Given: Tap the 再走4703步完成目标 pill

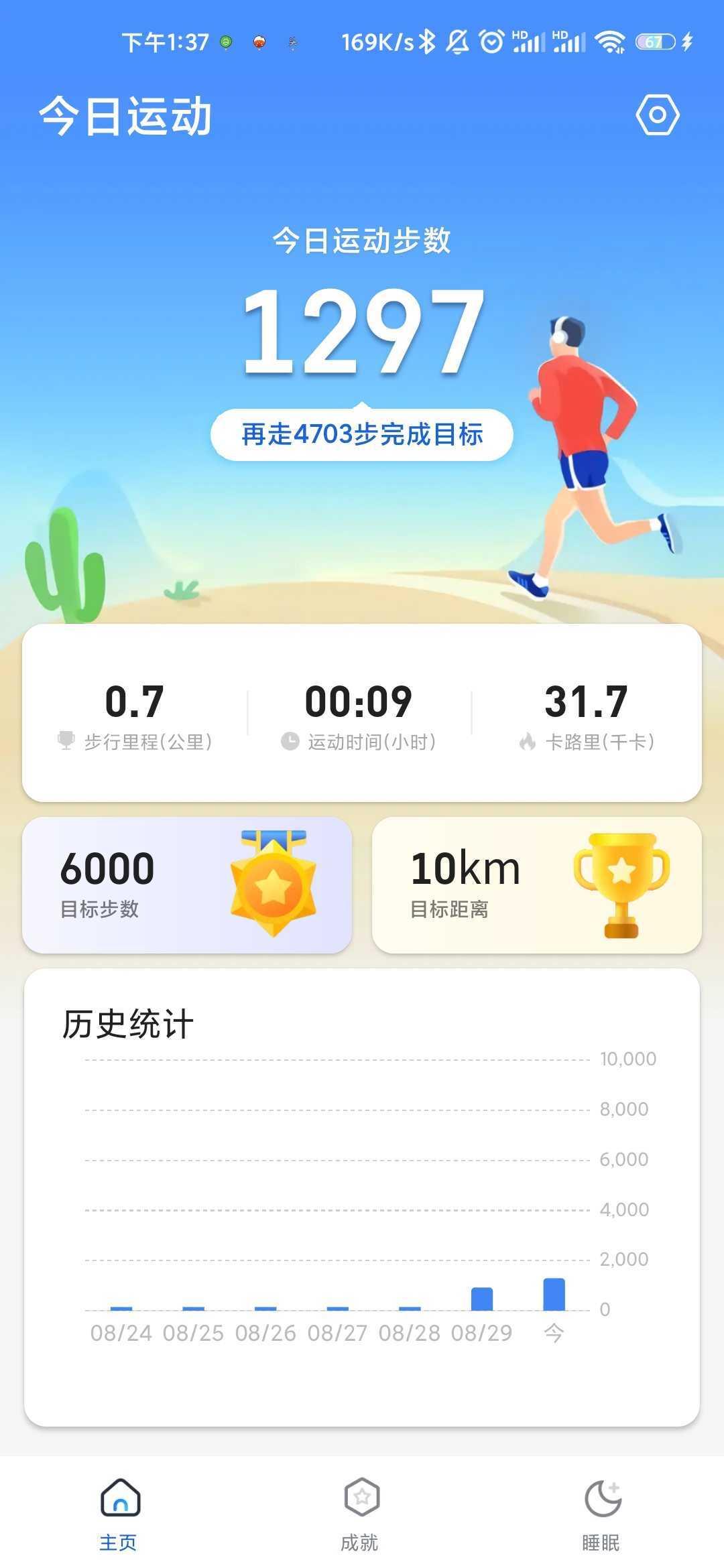Looking at the screenshot, I should 362,434.
